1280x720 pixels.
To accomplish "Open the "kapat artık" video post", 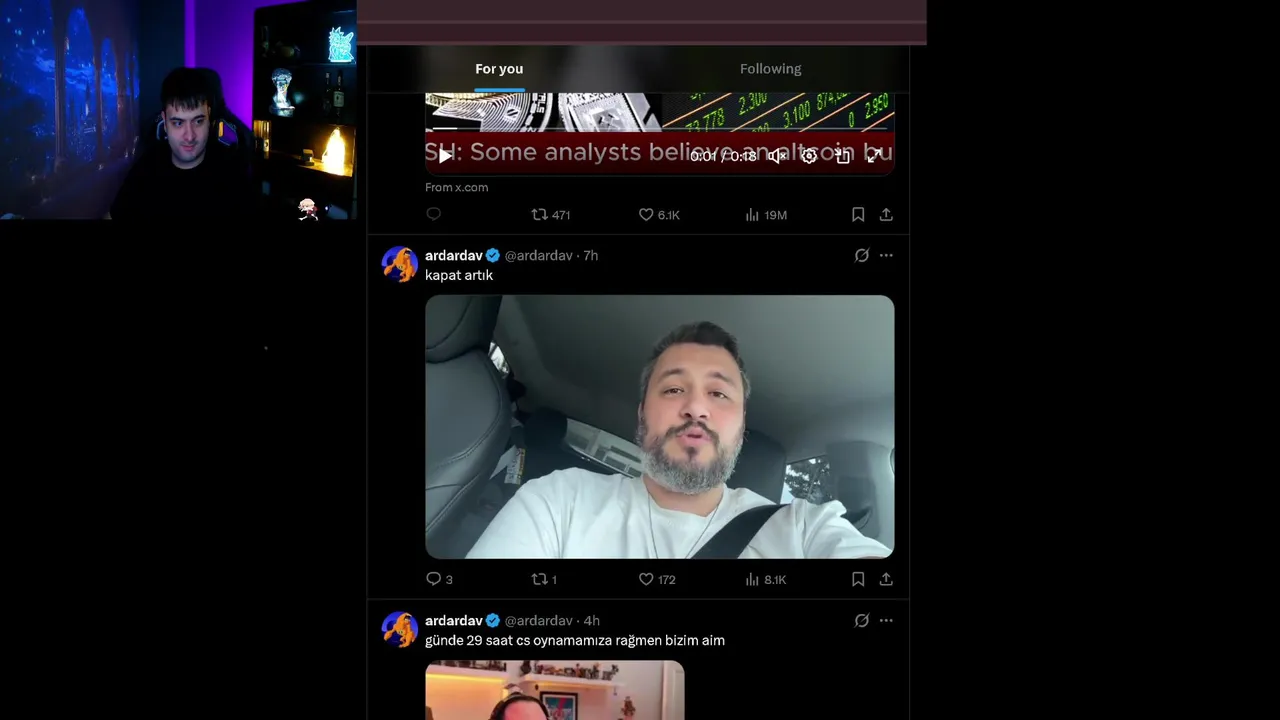I will click(659, 426).
